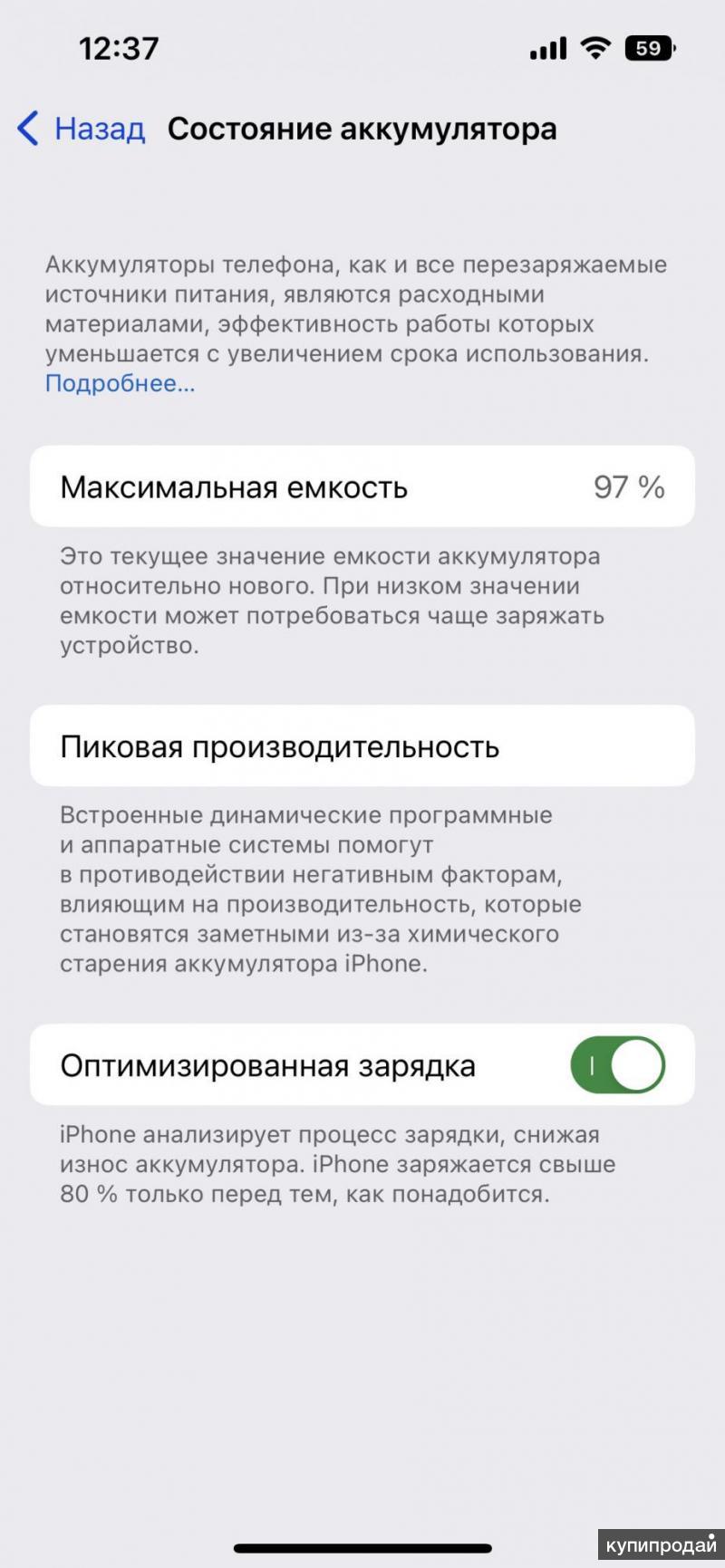Turn off Оптимизированная зарядка switch
Viewport: 725px width, 1568px height.
coord(618,1064)
